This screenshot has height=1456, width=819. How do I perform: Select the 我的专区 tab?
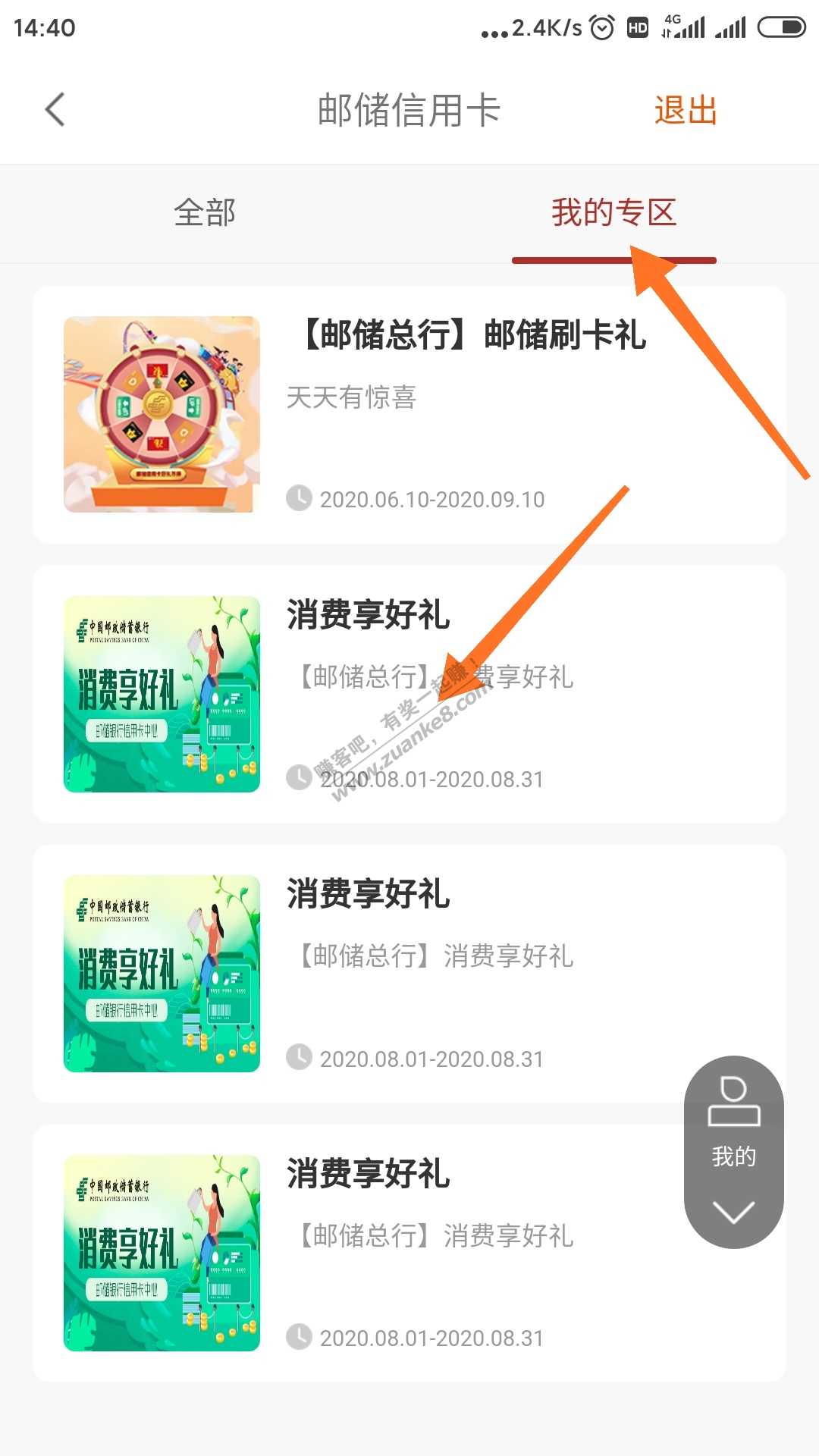point(613,212)
